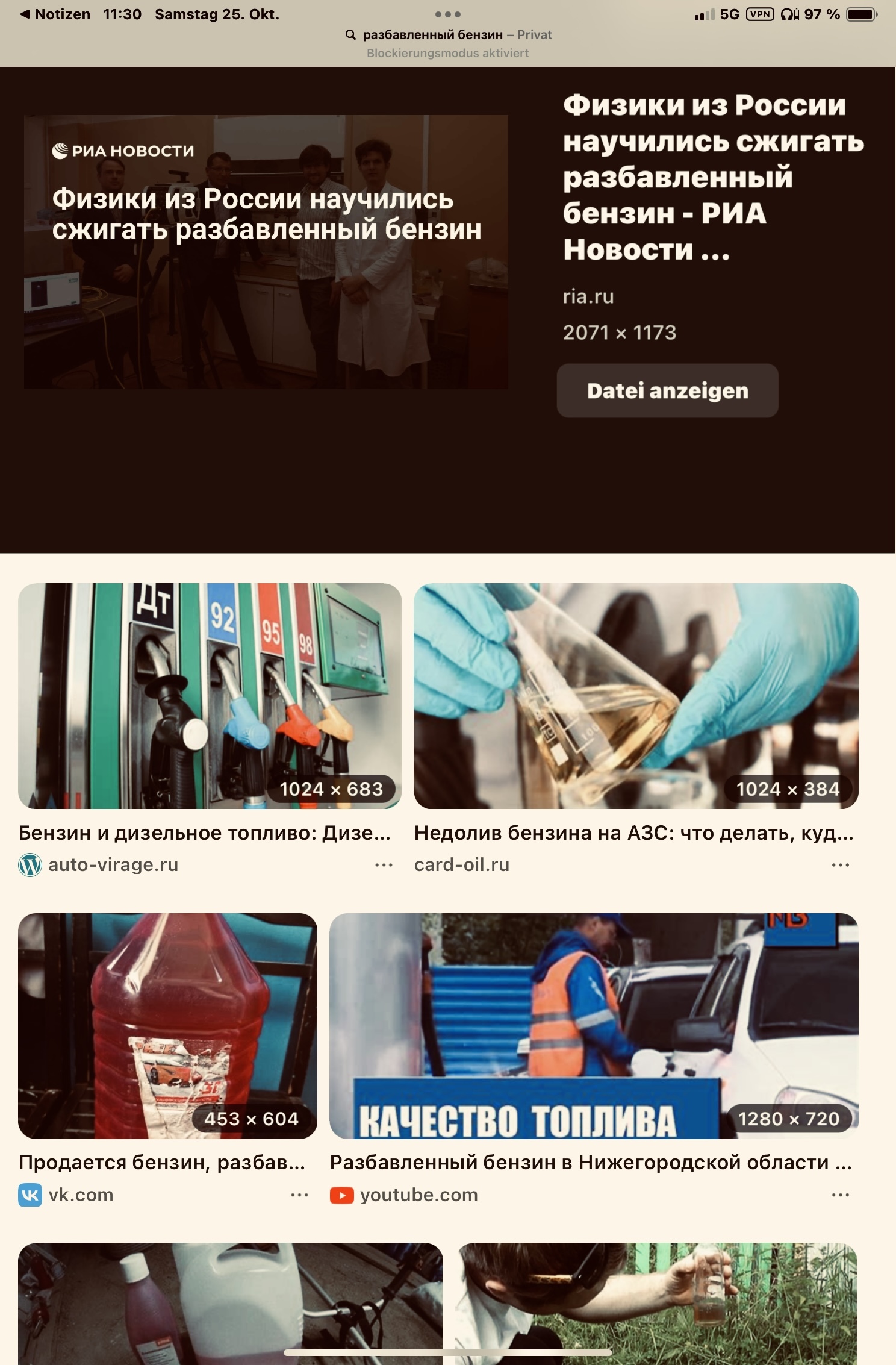Return to the Notizen app

pyautogui.click(x=55, y=14)
